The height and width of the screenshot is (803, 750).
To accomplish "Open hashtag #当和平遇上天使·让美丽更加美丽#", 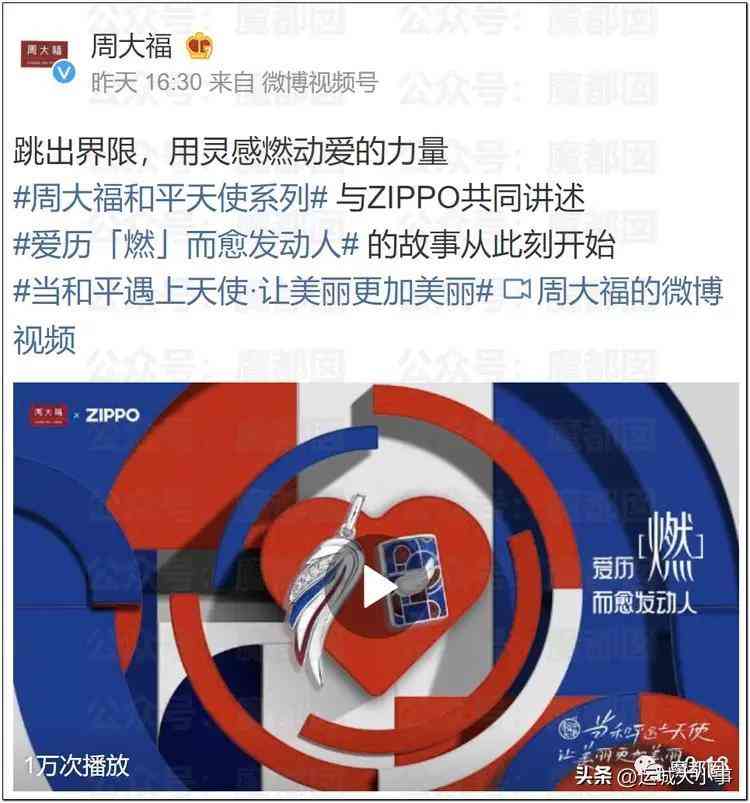I will click(254, 292).
